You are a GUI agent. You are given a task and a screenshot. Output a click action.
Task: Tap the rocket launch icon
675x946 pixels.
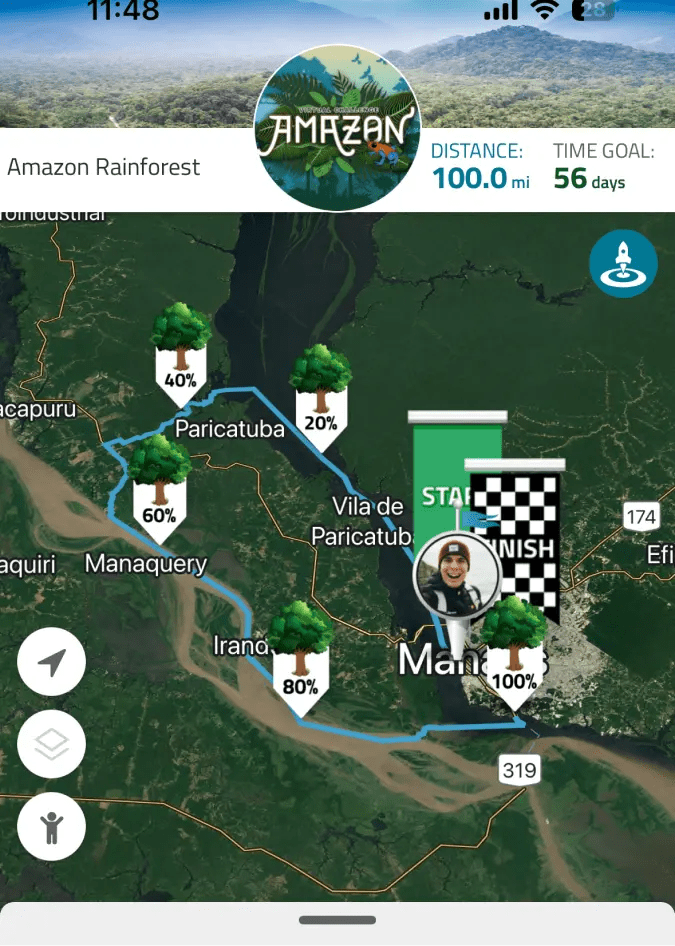[x=623, y=265]
